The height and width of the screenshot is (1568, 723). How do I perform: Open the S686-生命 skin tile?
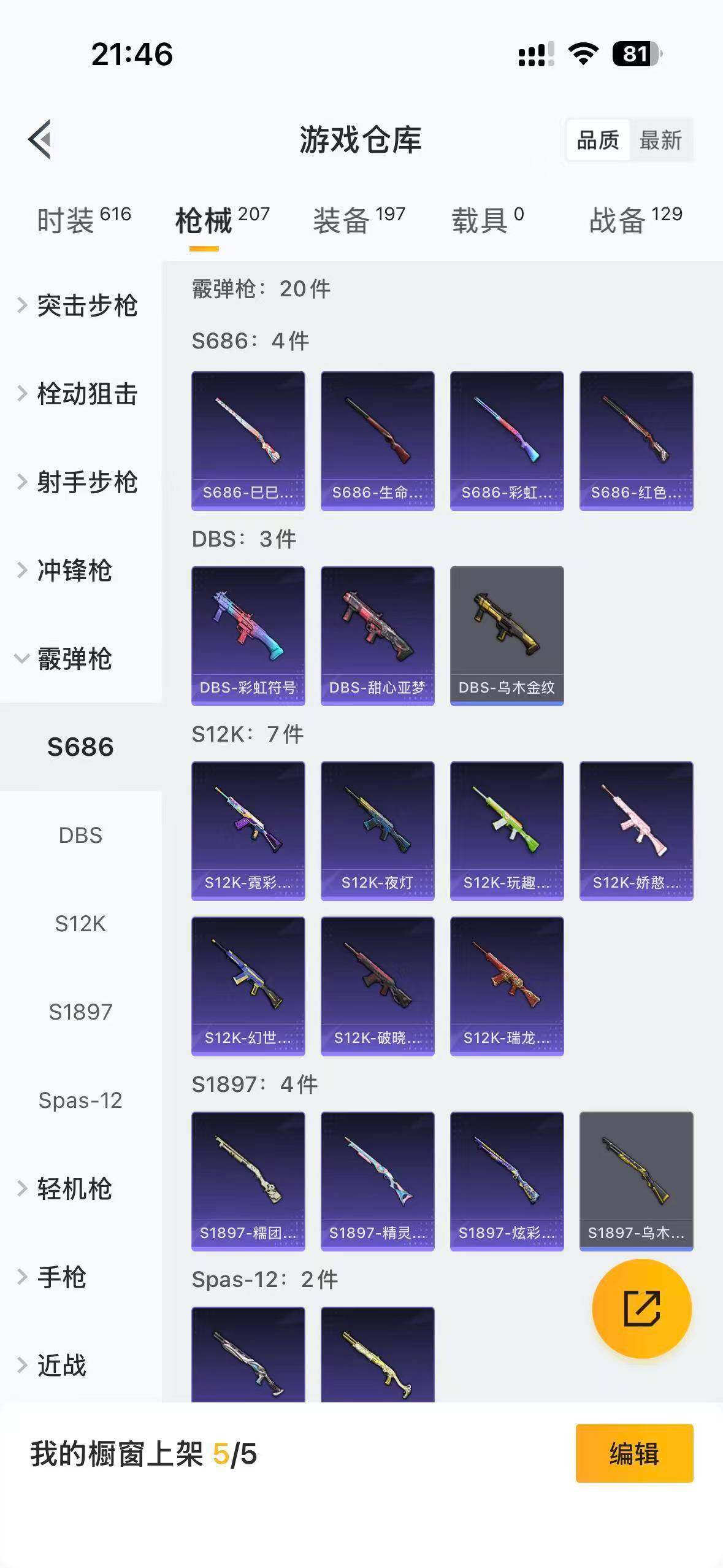(x=377, y=440)
